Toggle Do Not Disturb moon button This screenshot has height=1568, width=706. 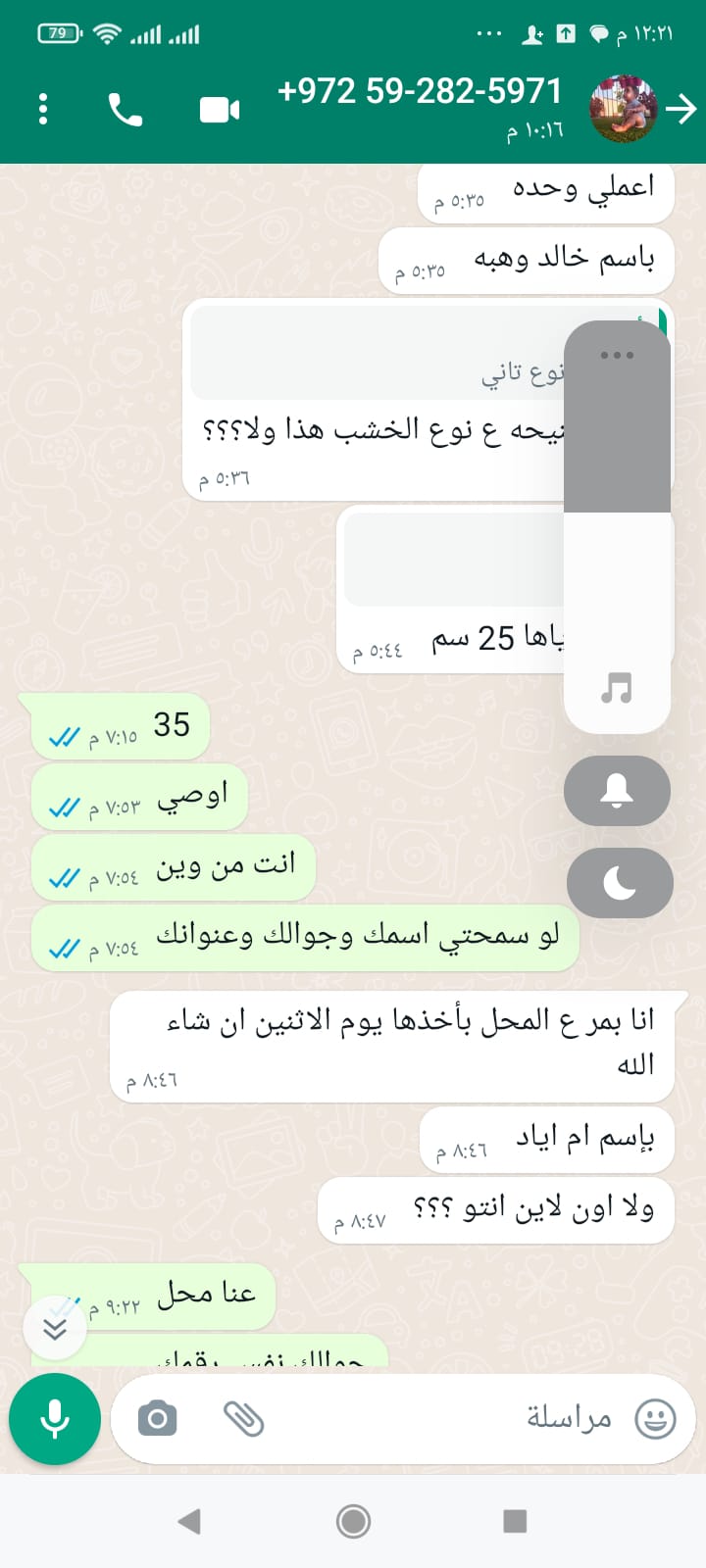coord(620,883)
